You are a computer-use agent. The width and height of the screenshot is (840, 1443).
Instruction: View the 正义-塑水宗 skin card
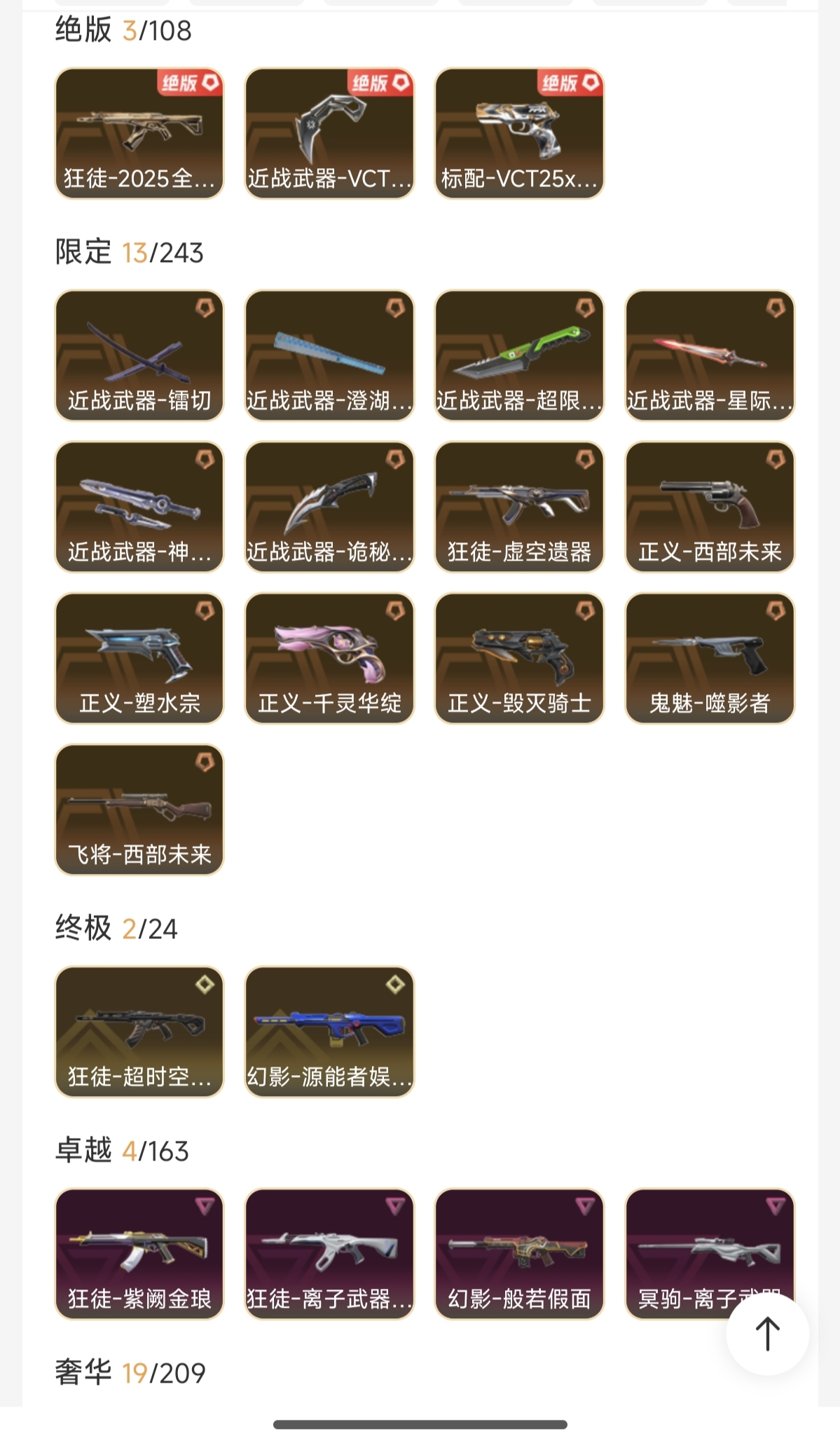pyautogui.click(x=139, y=658)
